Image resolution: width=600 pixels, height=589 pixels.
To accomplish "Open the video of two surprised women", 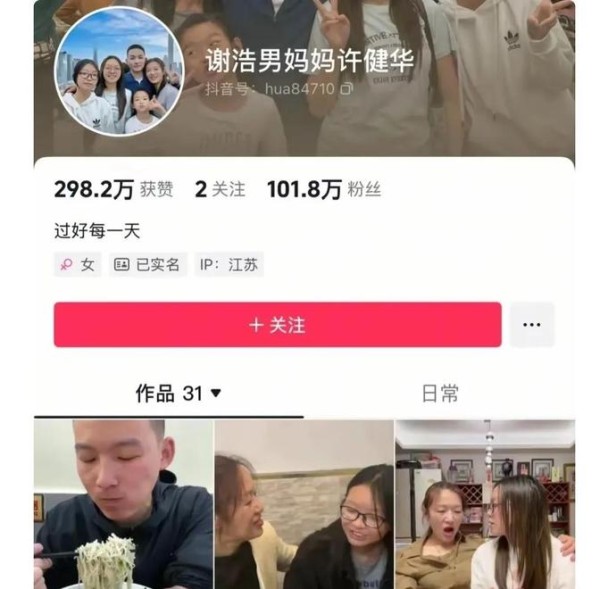I will [x=485, y=504].
